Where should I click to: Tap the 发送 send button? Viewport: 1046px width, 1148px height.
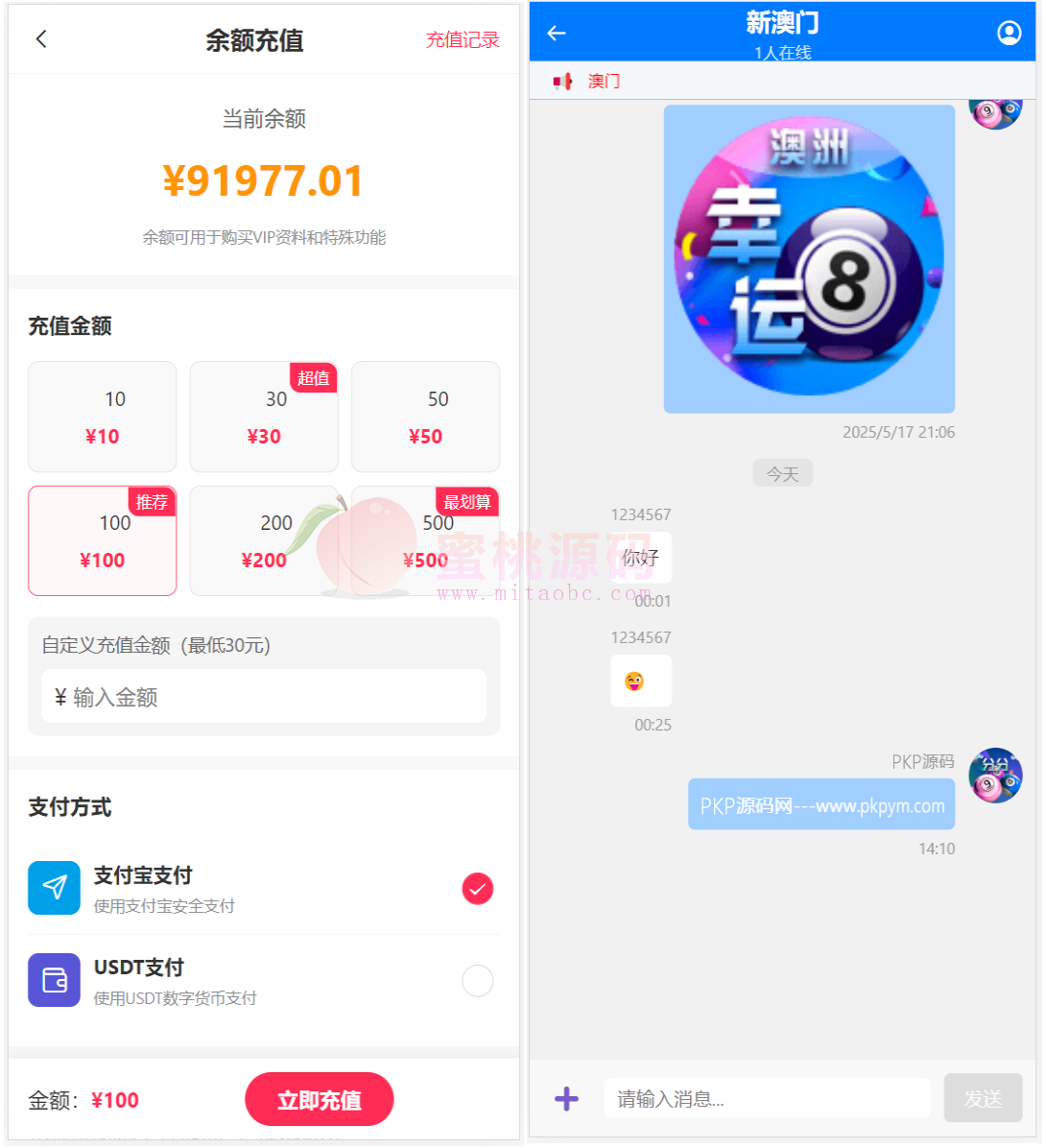pyautogui.click(x=983, y=1099)
